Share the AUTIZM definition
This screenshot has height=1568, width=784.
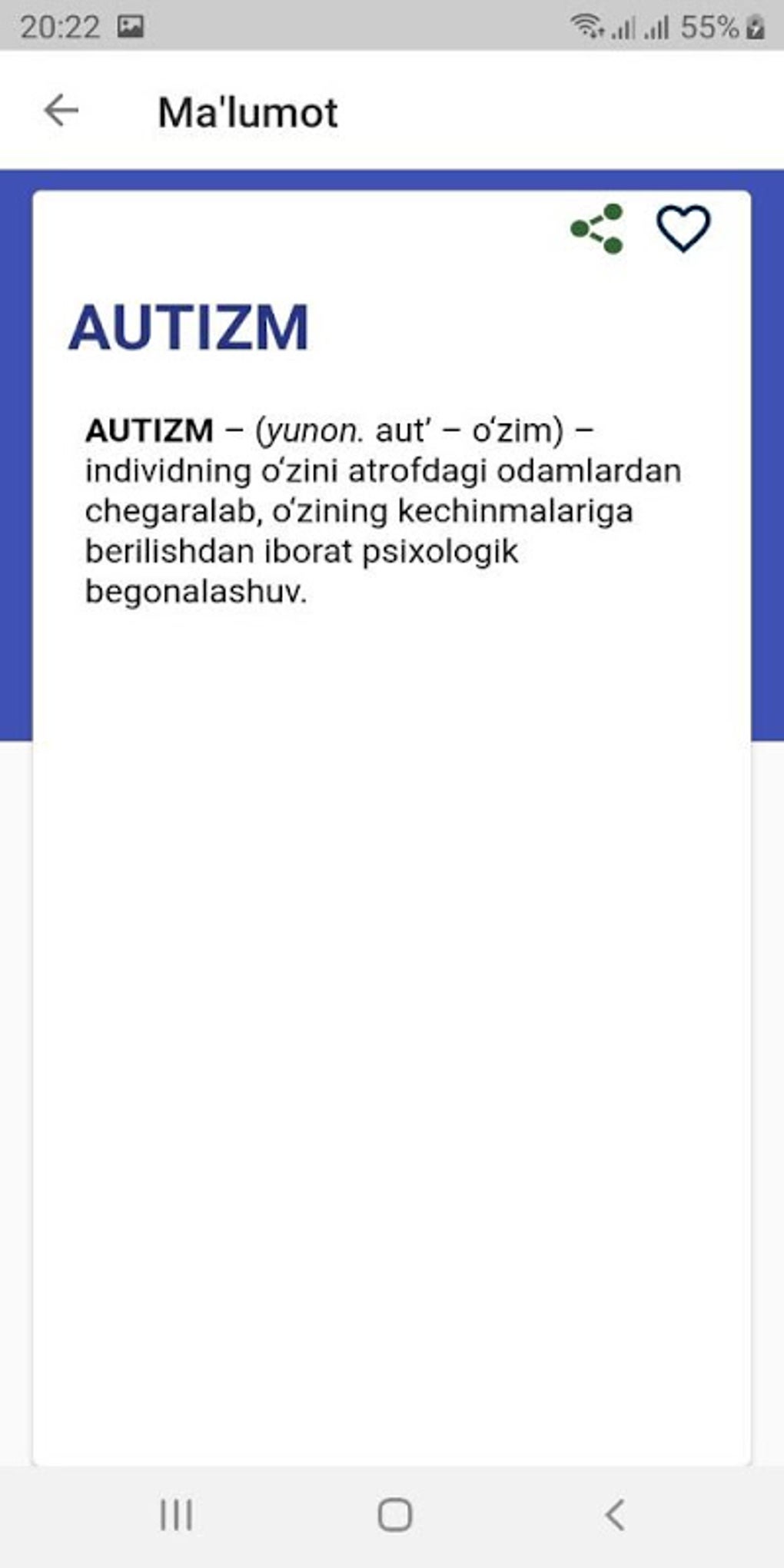tap(597, 228)
